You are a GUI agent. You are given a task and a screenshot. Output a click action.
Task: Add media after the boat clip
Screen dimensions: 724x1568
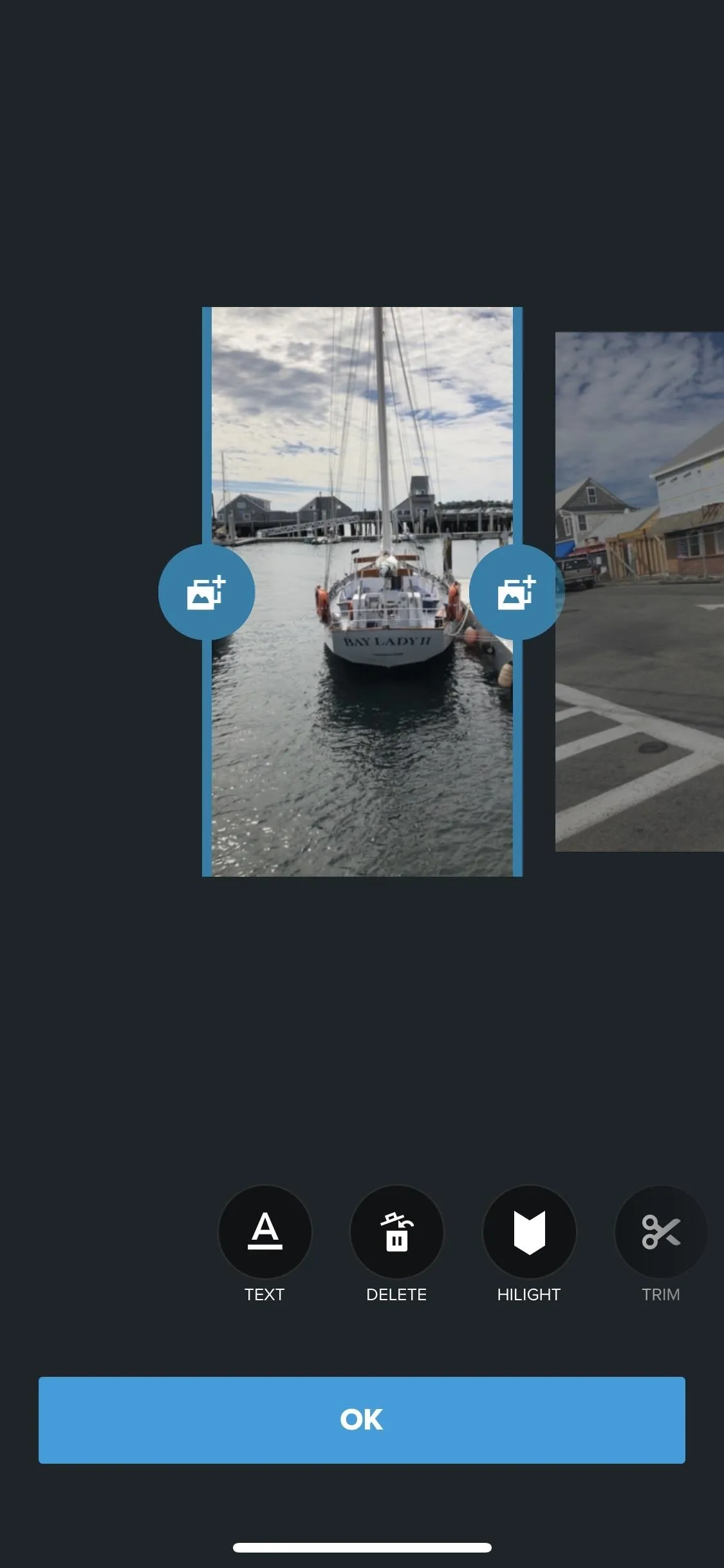click(517, 592)
